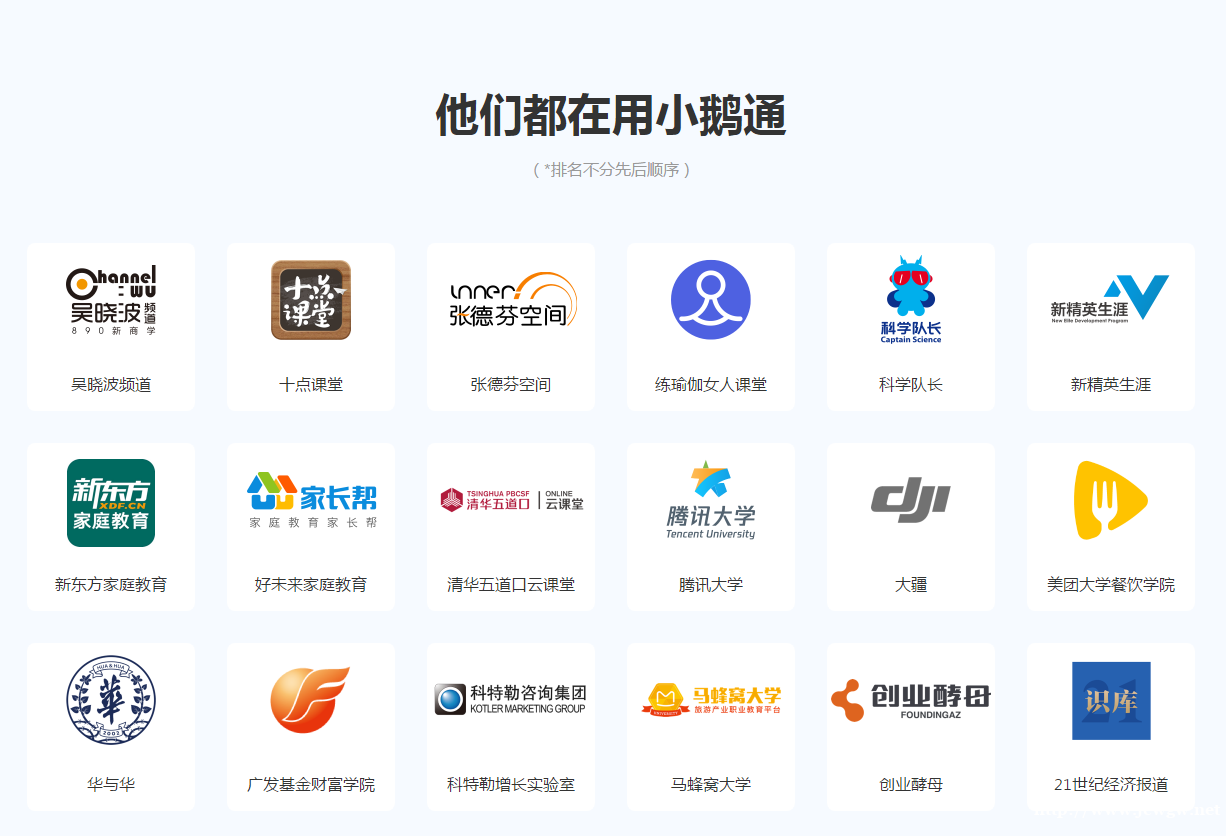The width and height of the screenshot is (1226, 836).
Task: Open the 吴晓波频道 card
Action: pos(111,326)
